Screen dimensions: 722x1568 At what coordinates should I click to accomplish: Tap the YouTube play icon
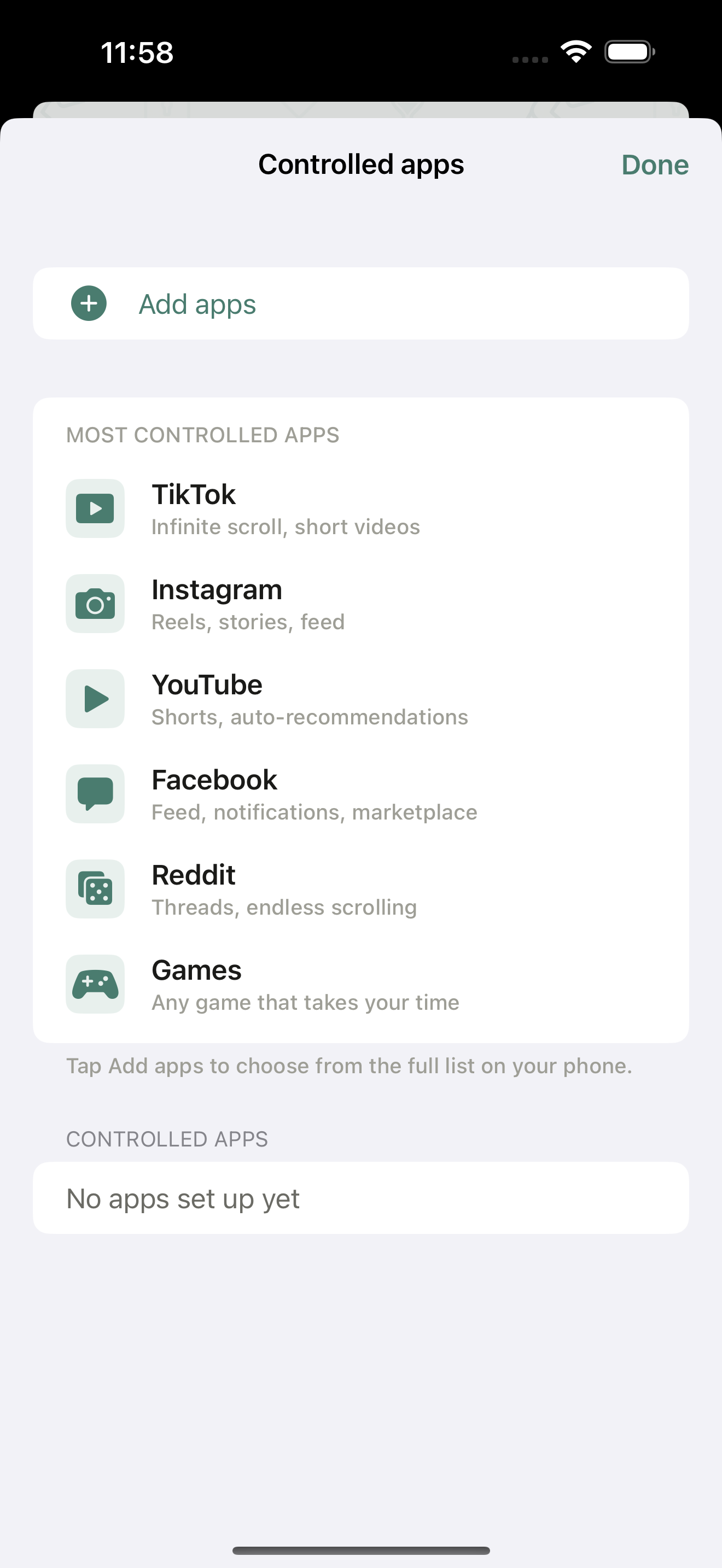pyautogui.click(x=95, y=699)
